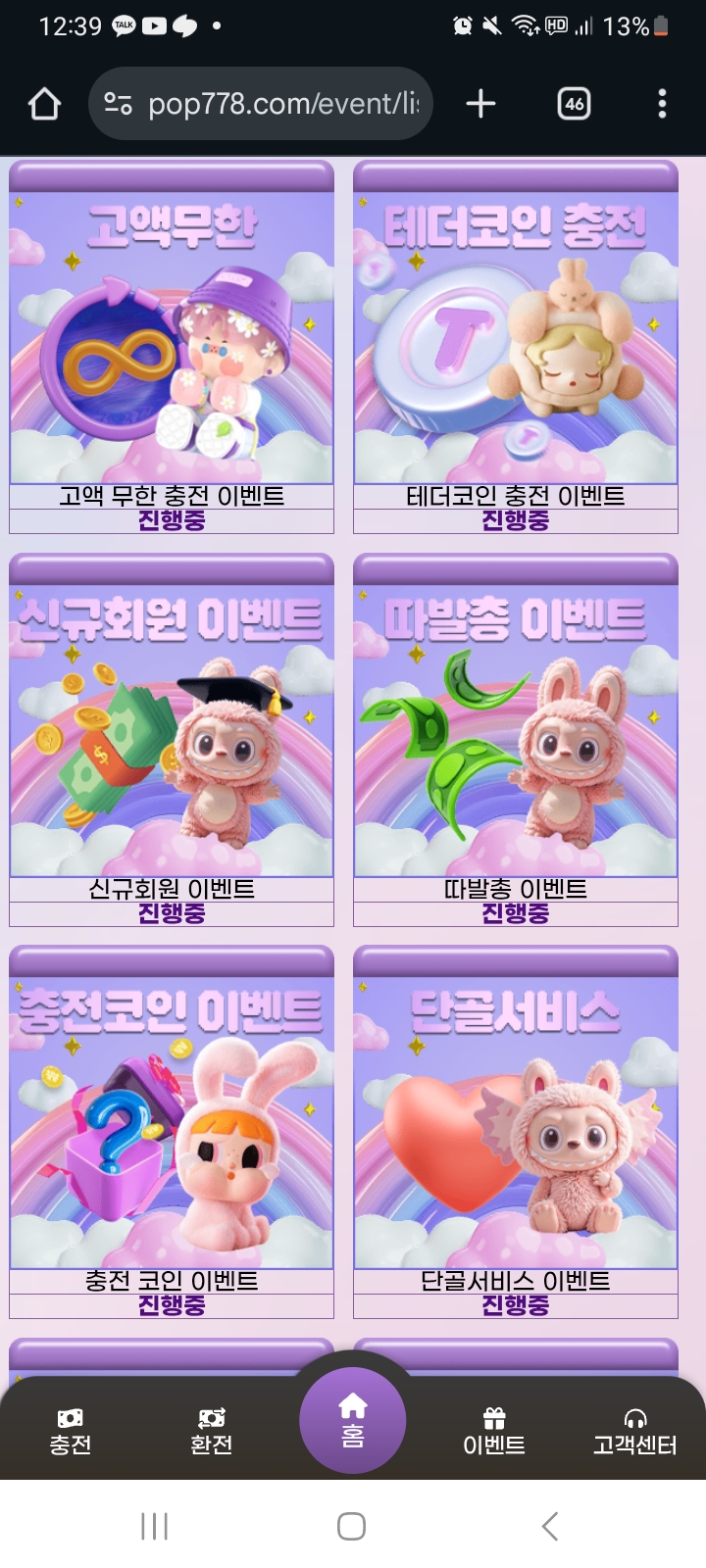The image size is (706, 1568).
Task: Select the 따발총 이벤트 card
Action: click(x=516, y=730)
